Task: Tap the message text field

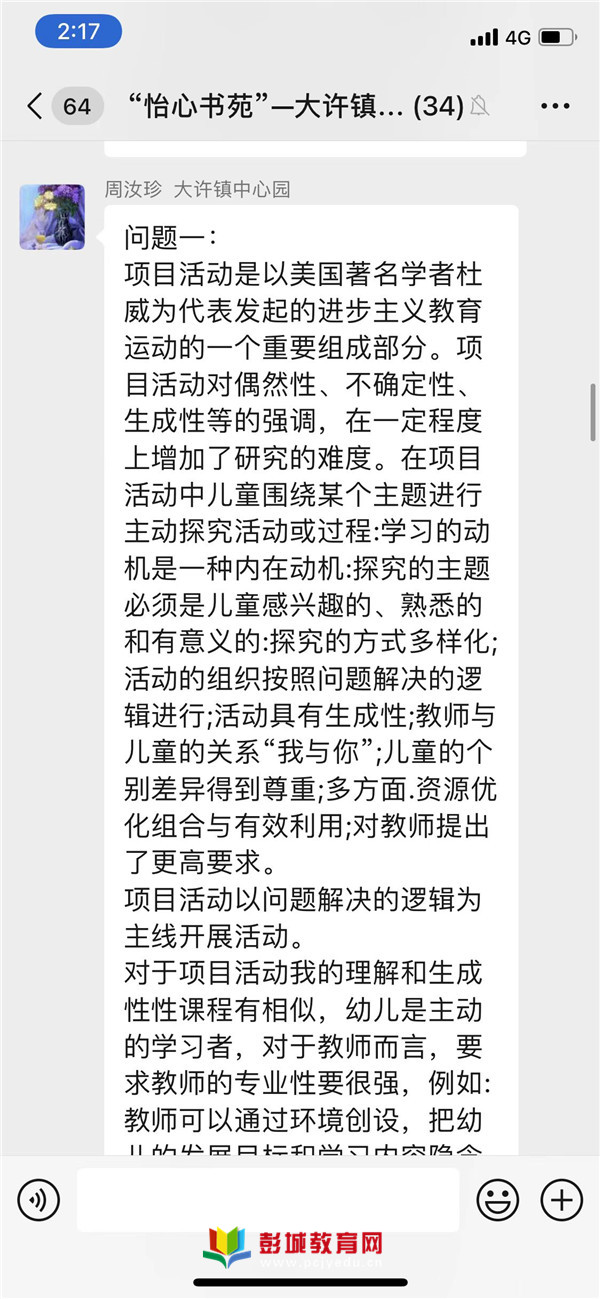Action: click(x=268, y=1199)
